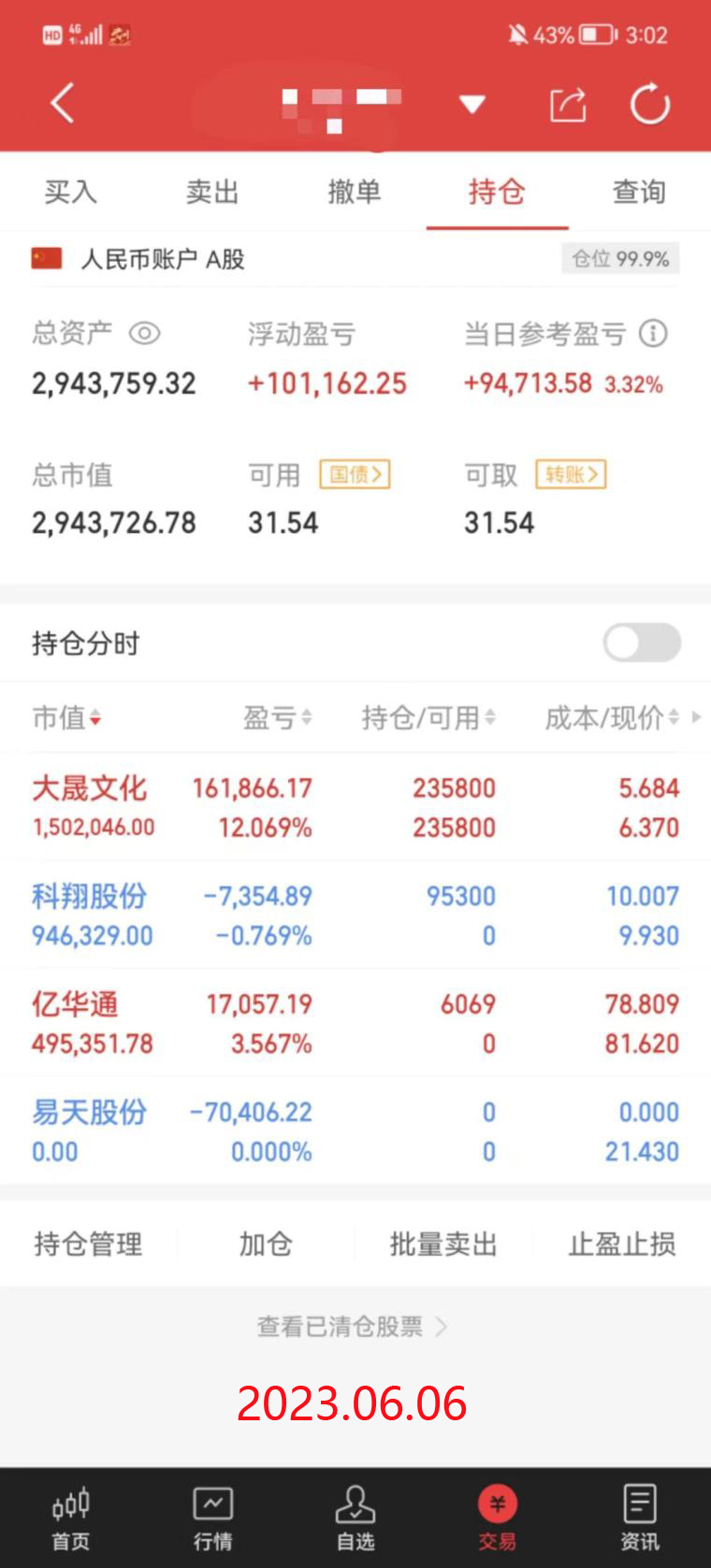Open the account dropdown triangle
This screenshot has height=1568, width=711.
click(x=472, y=104)
